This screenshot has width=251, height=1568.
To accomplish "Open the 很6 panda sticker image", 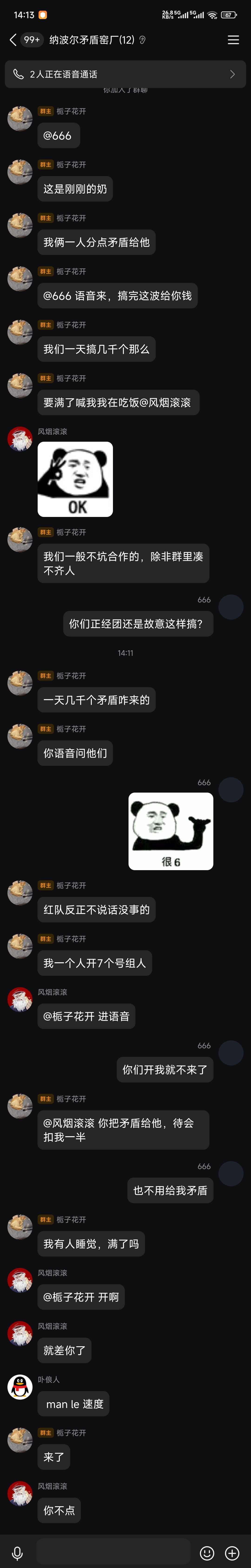I will point(171,831).
